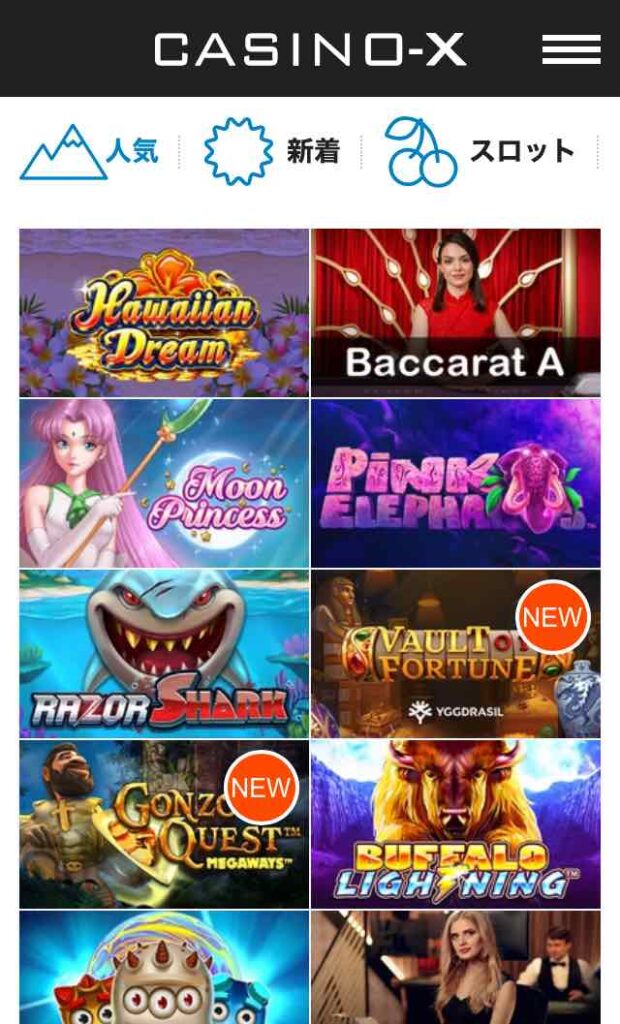Play the Pink Elephants slot
The width and height of the screenshot is (620, 1024).
click(456, 483)
